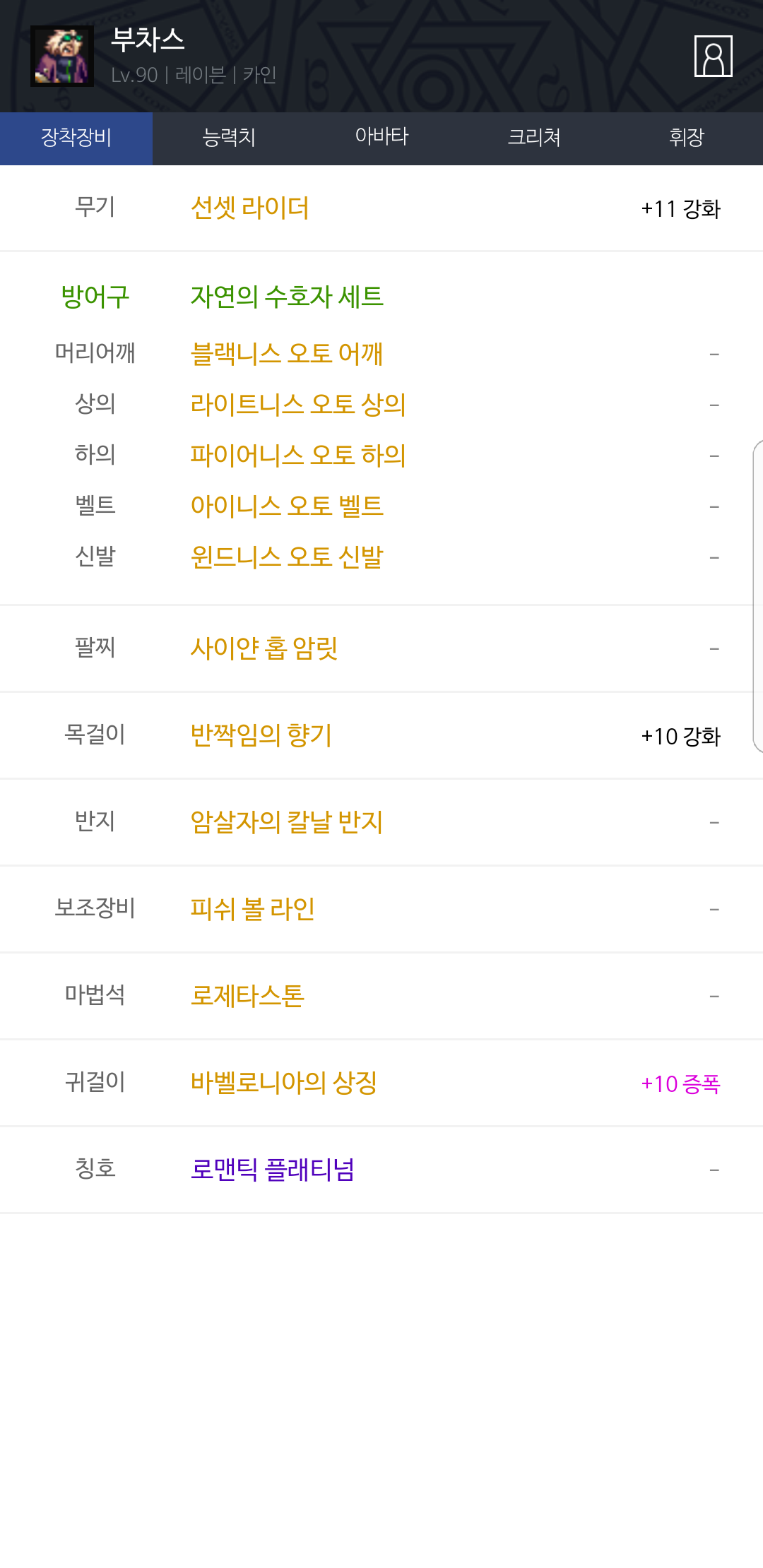The height and width of the screenshot is (1568, 763).
Task: View earring 바벨로니아의 상징 details
Action: click(284, 1083)
